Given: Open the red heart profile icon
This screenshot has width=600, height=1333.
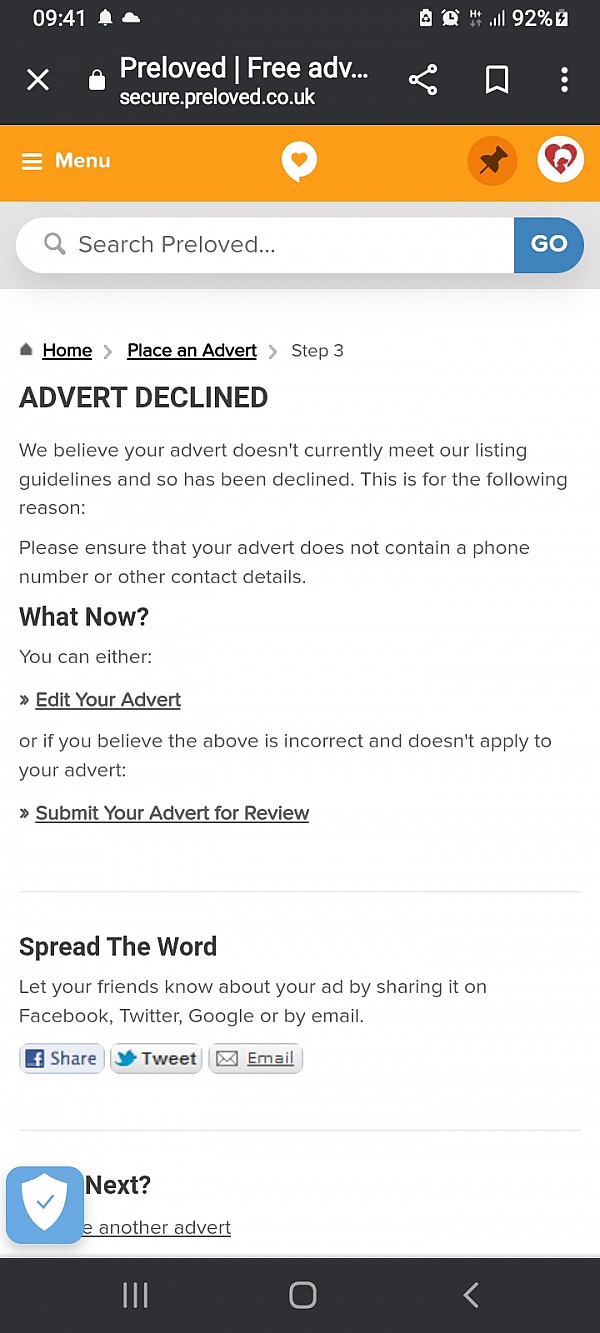Looking at the screenshot, I should pos(560,161).
